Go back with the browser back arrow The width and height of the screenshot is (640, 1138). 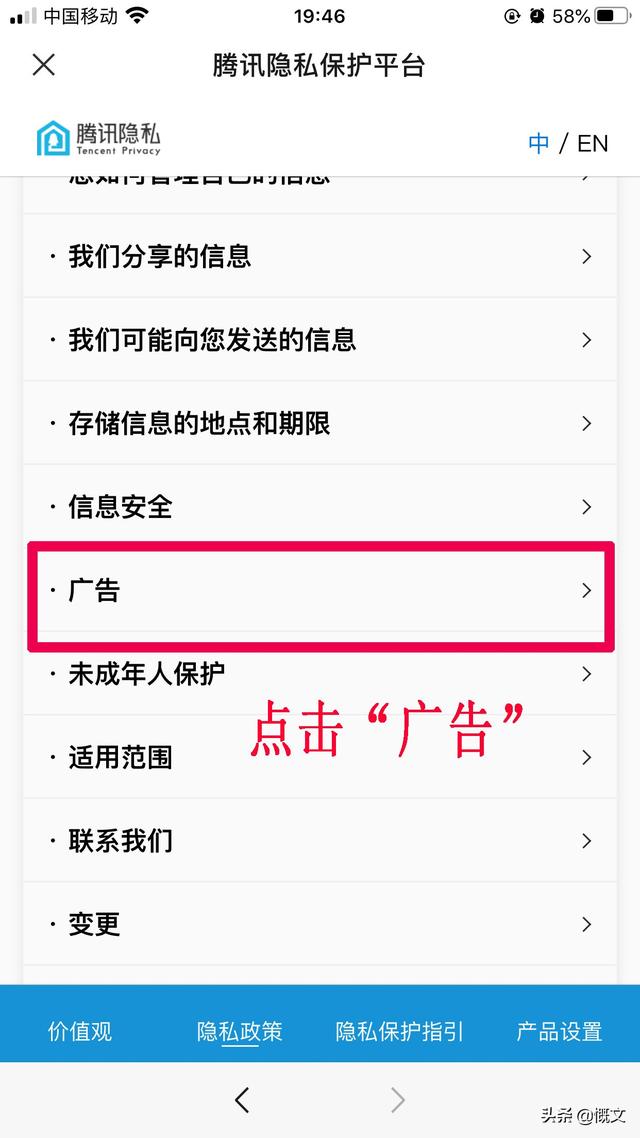click(241, 1100)
